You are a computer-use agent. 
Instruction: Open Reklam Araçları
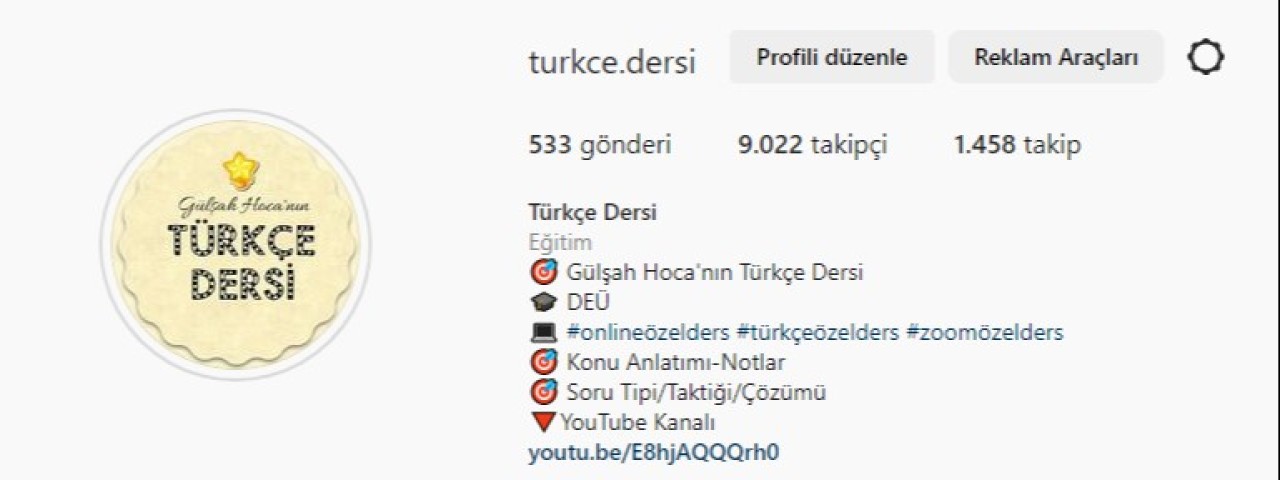pyautogui.click(x=1056, y=58)
